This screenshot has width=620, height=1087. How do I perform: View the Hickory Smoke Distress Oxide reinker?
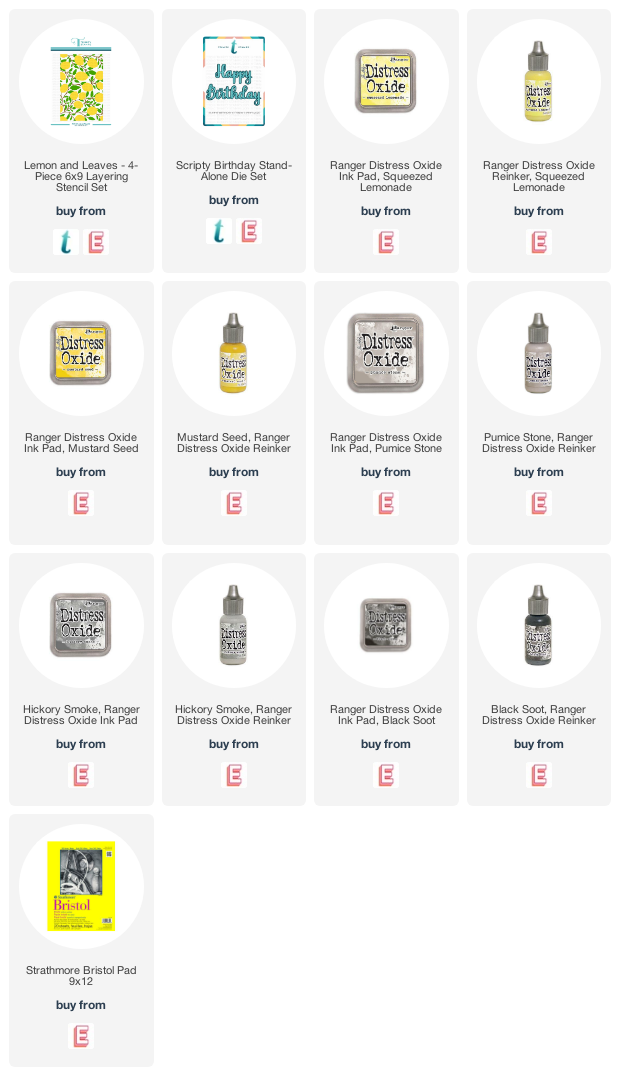[234, 625]
